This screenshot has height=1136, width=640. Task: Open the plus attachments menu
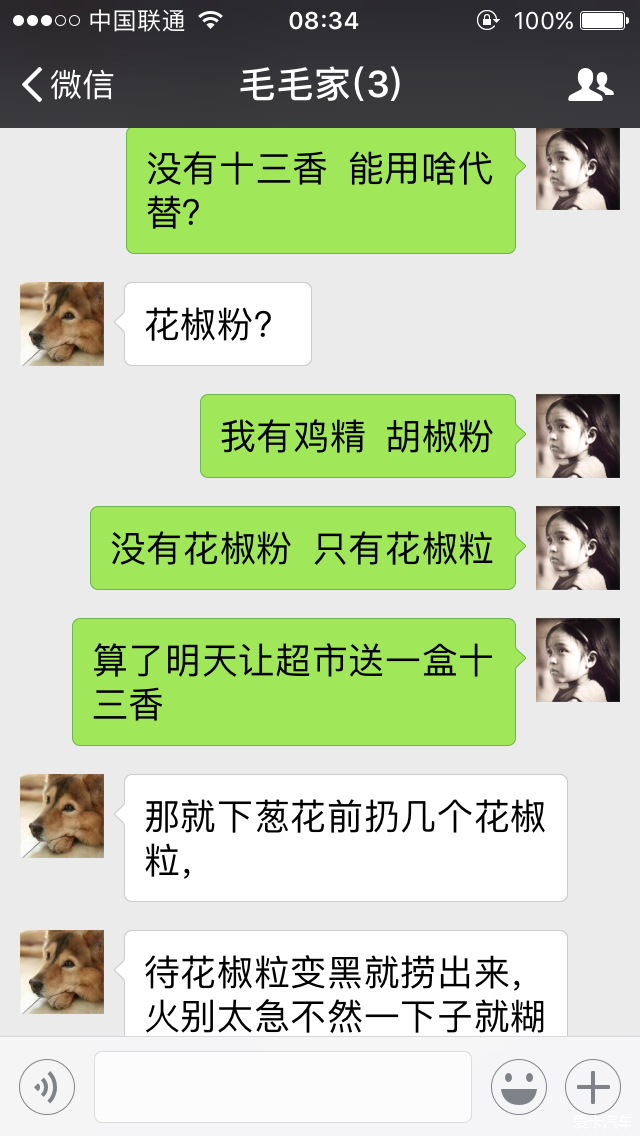click(x=593, y=1086)
